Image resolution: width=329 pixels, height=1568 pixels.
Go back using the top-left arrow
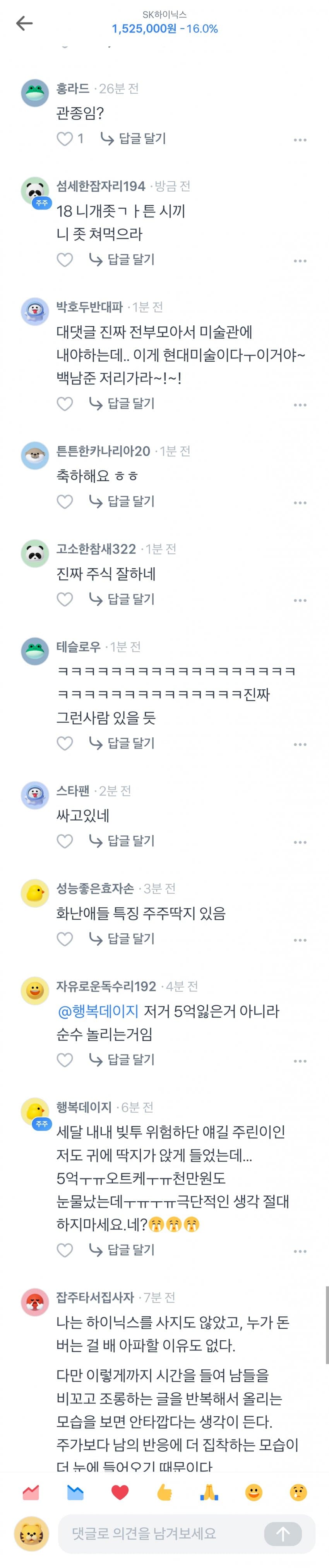point(24,24)
